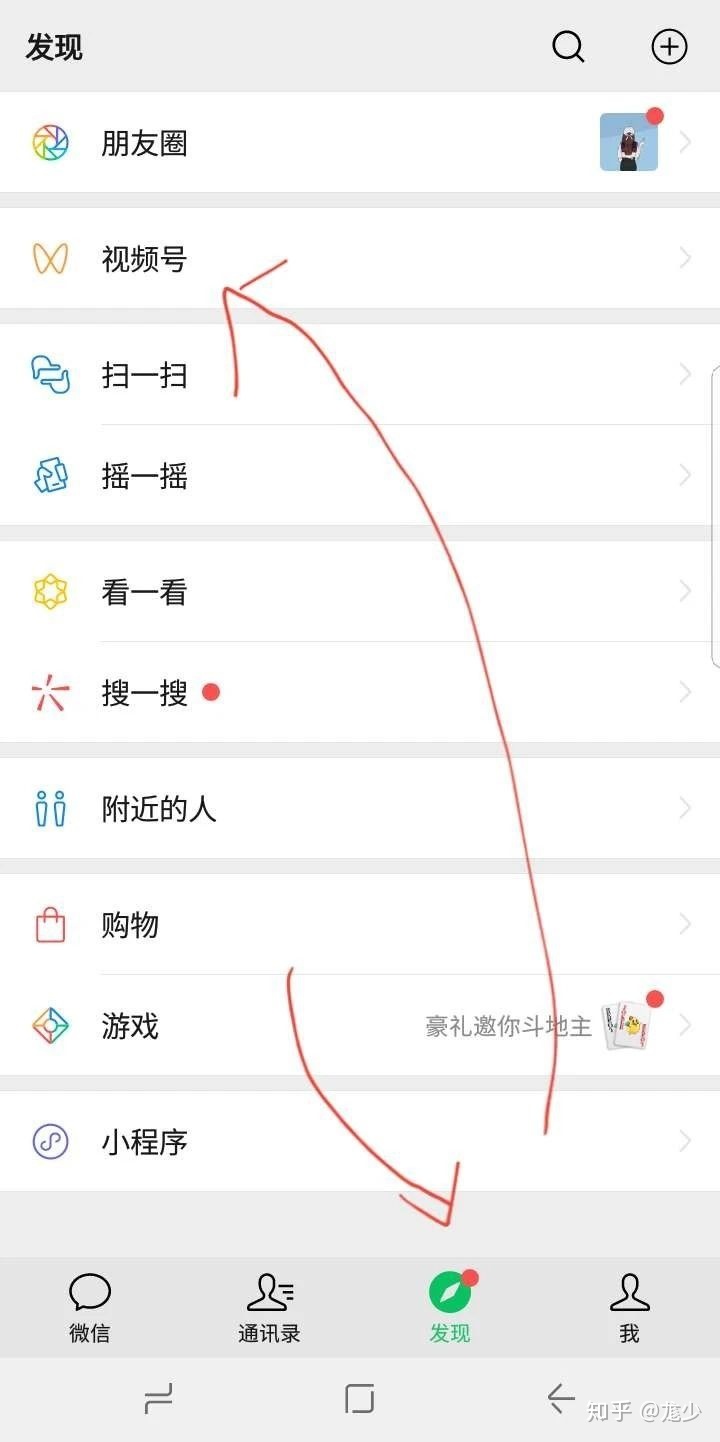Viewport: 720px width, 1442px height.
Task: Expand the Moments row chevron
Action: click(686, 143)
